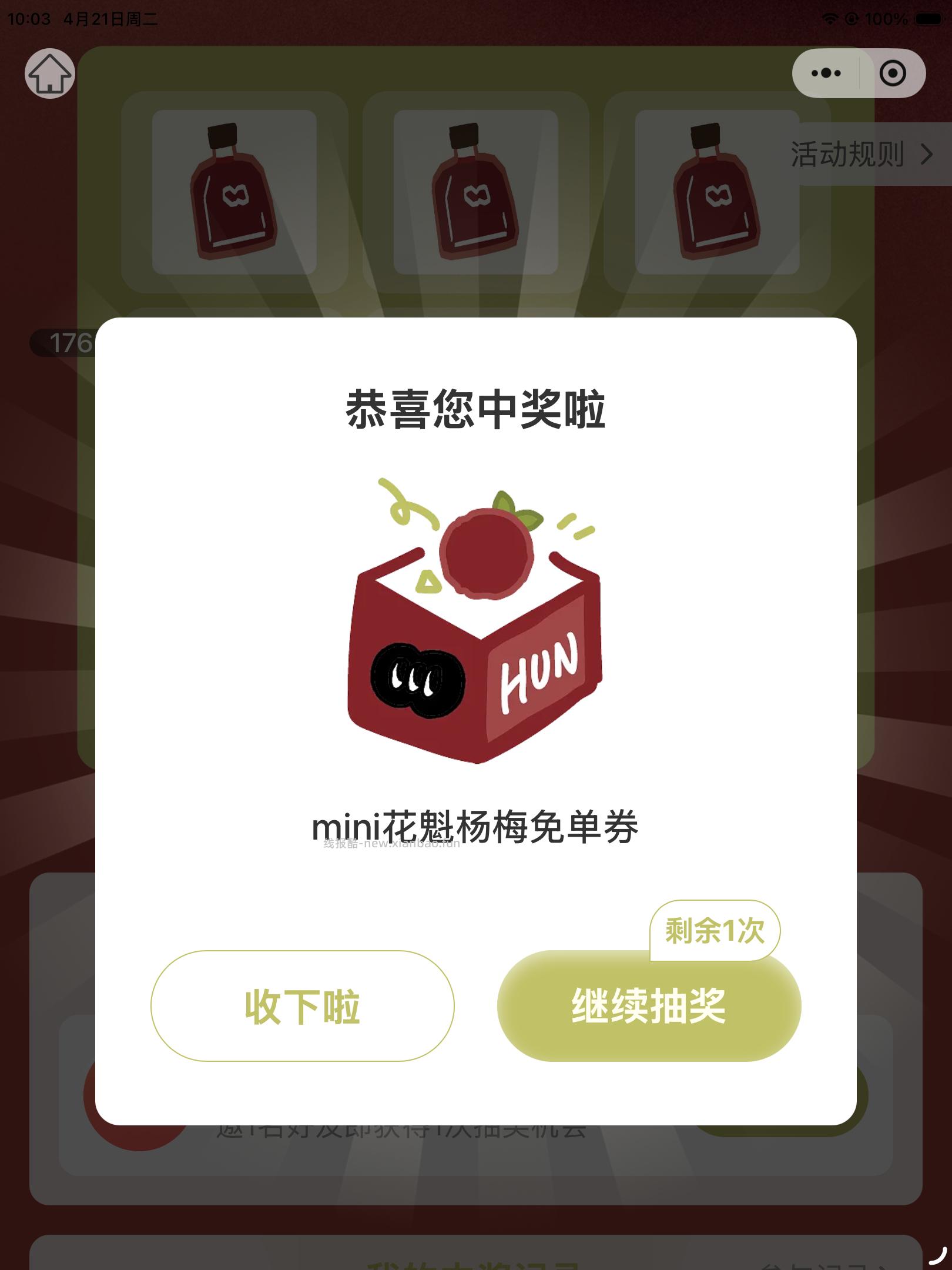The image size is (952, 1270).
Task: Click the home icon to return to mini-program homepage
Action: [x=50, y=75]
